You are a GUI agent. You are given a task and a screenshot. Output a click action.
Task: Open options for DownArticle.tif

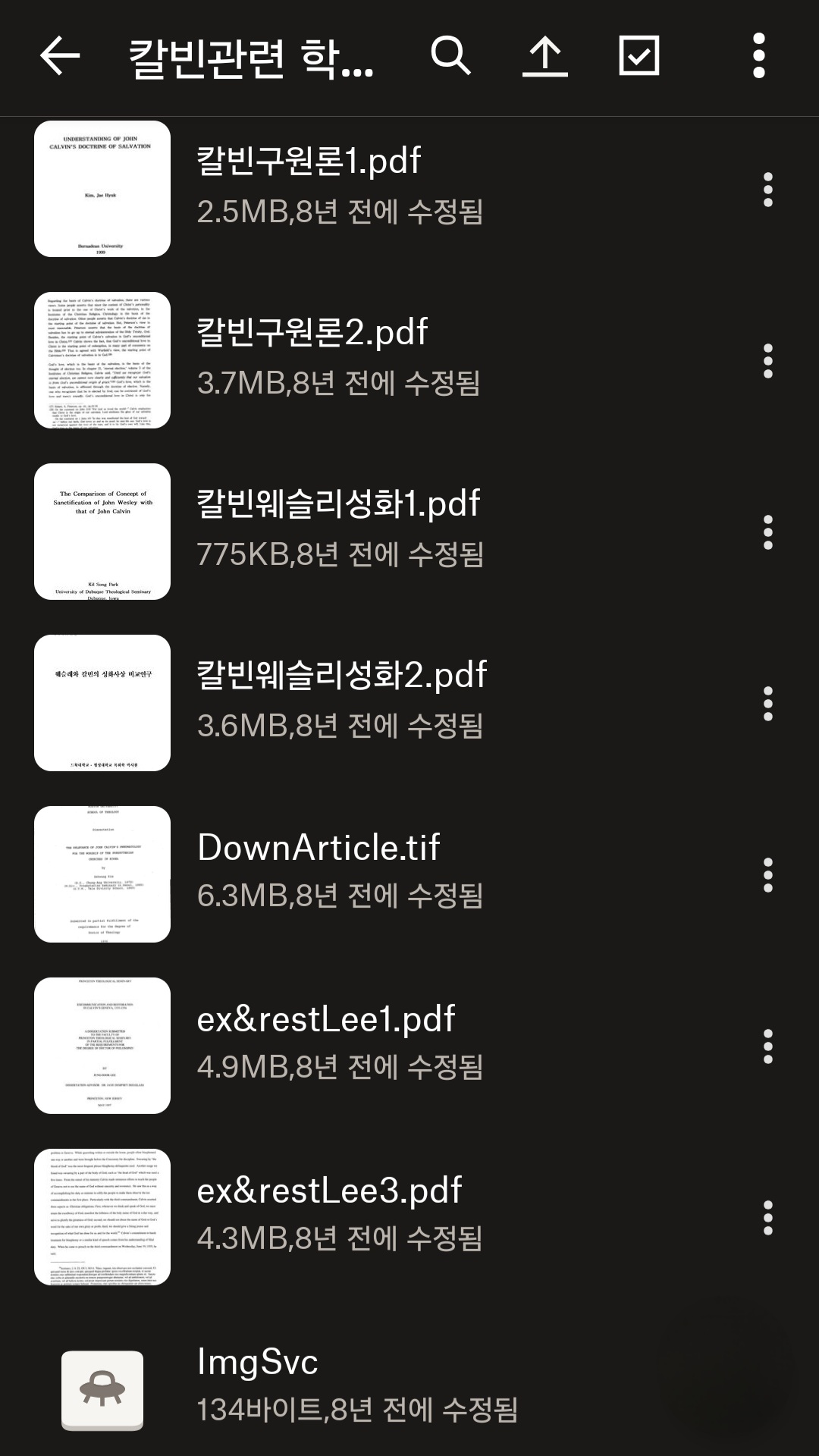click(767, 874)
